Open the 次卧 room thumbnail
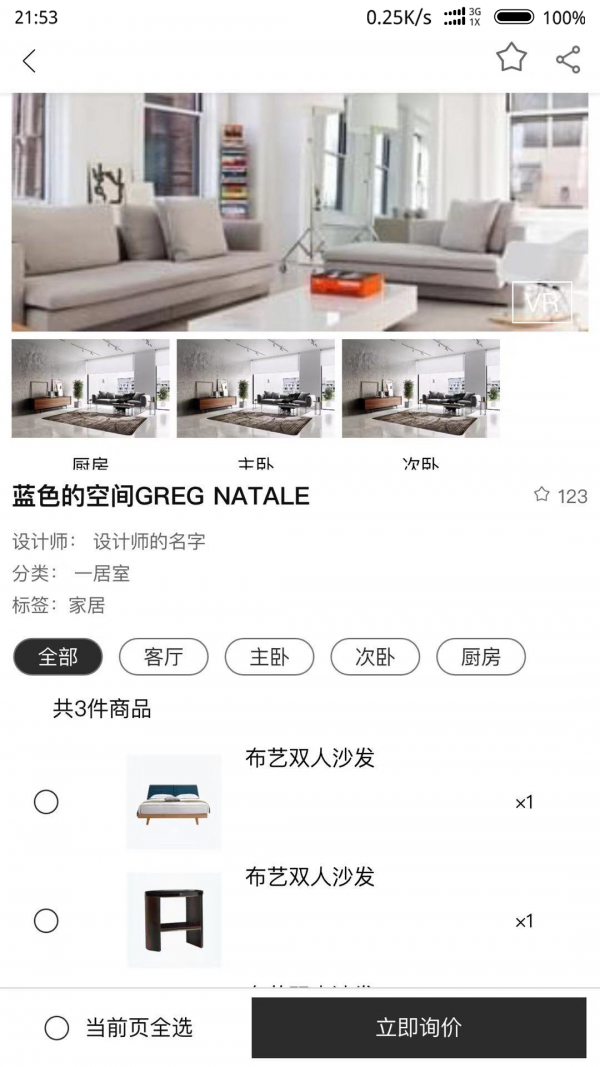 tap(421, 388)
